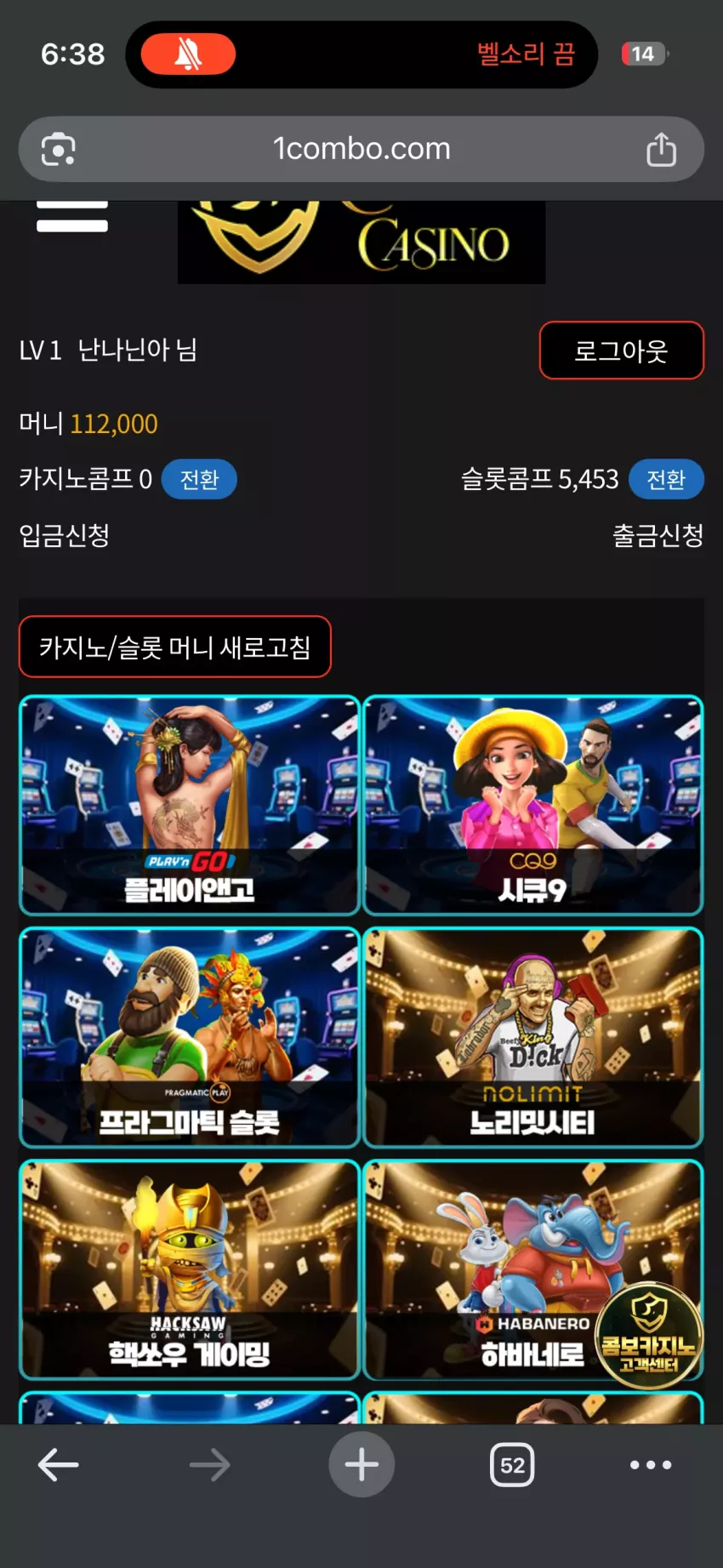Open the hamburger menu
Viewport: 723px width, 1568px height.
pos(72,216)
